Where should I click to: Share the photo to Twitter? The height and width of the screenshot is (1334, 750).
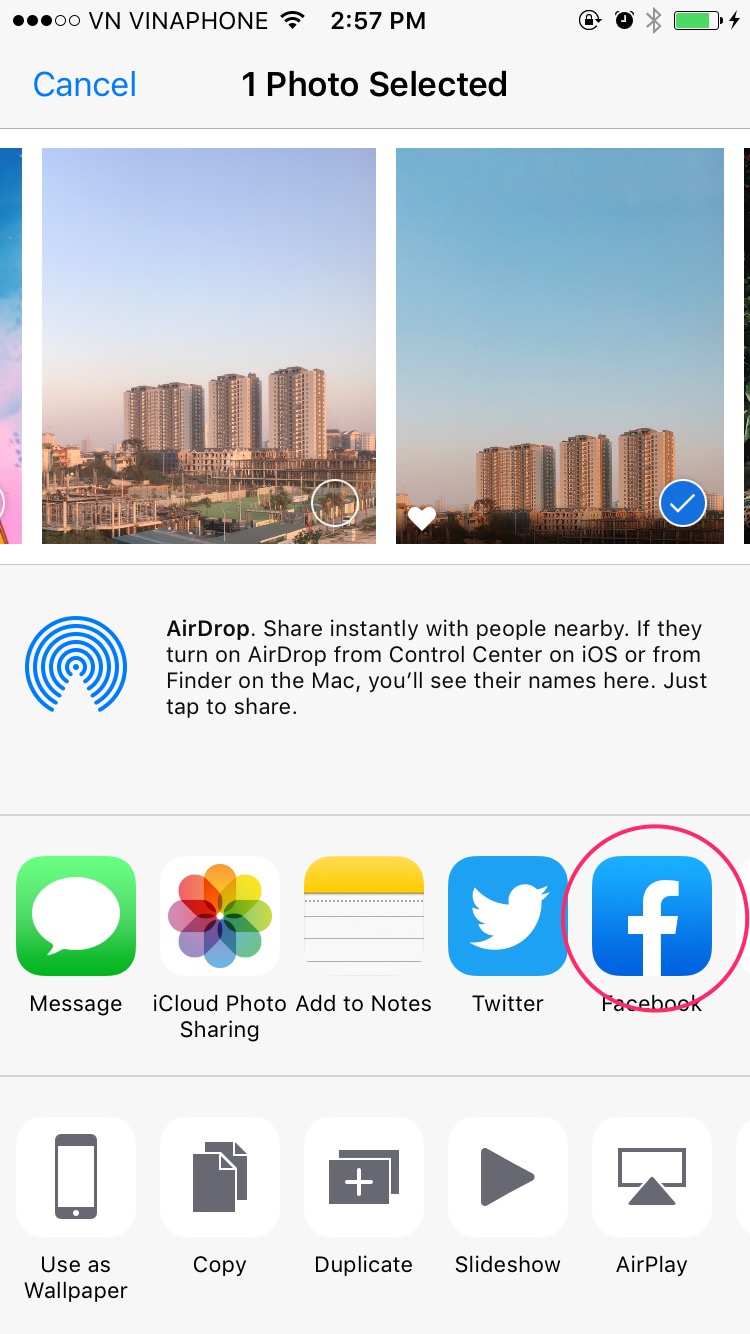tap(508, 916)
